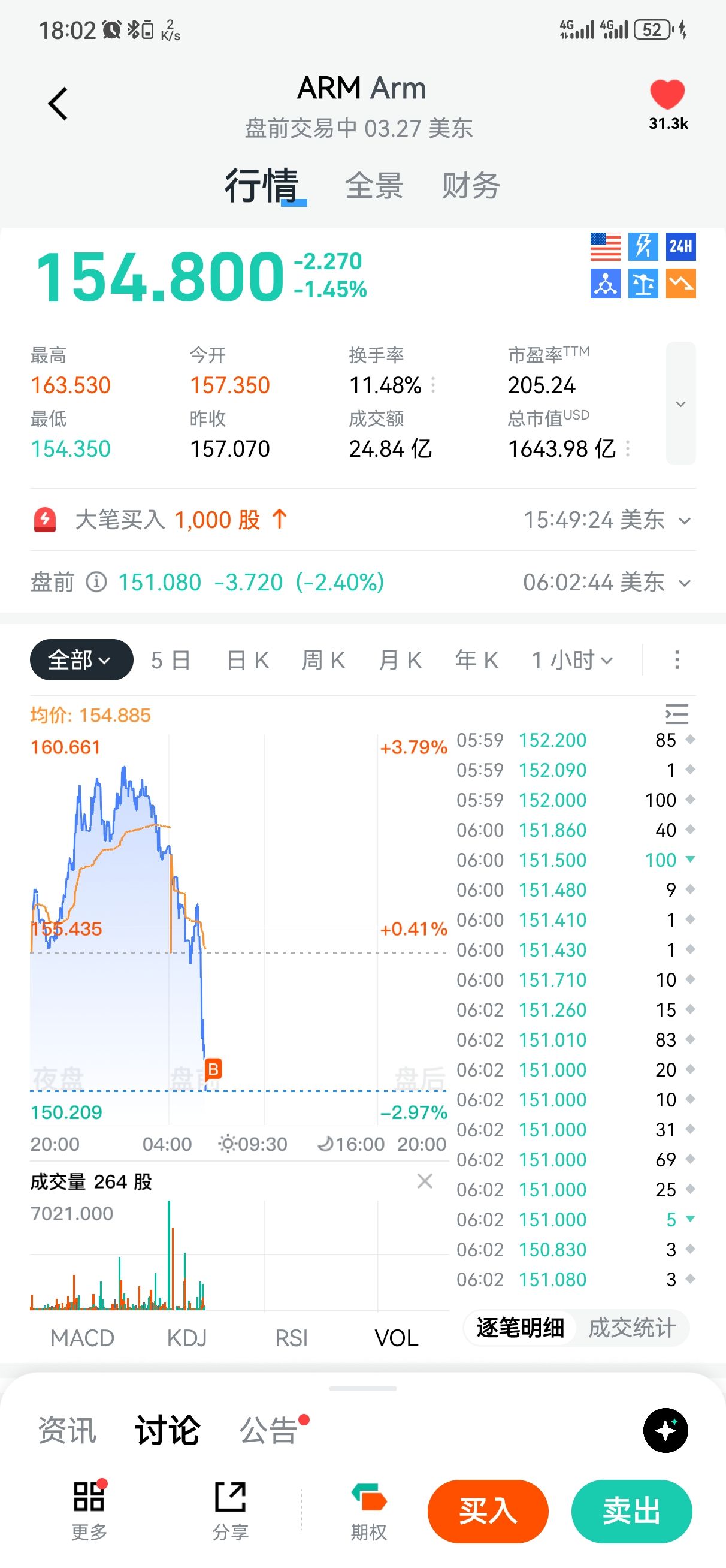Open the 公告 tab
The height and width of the screenshot is (1568, 726).
268,1430
